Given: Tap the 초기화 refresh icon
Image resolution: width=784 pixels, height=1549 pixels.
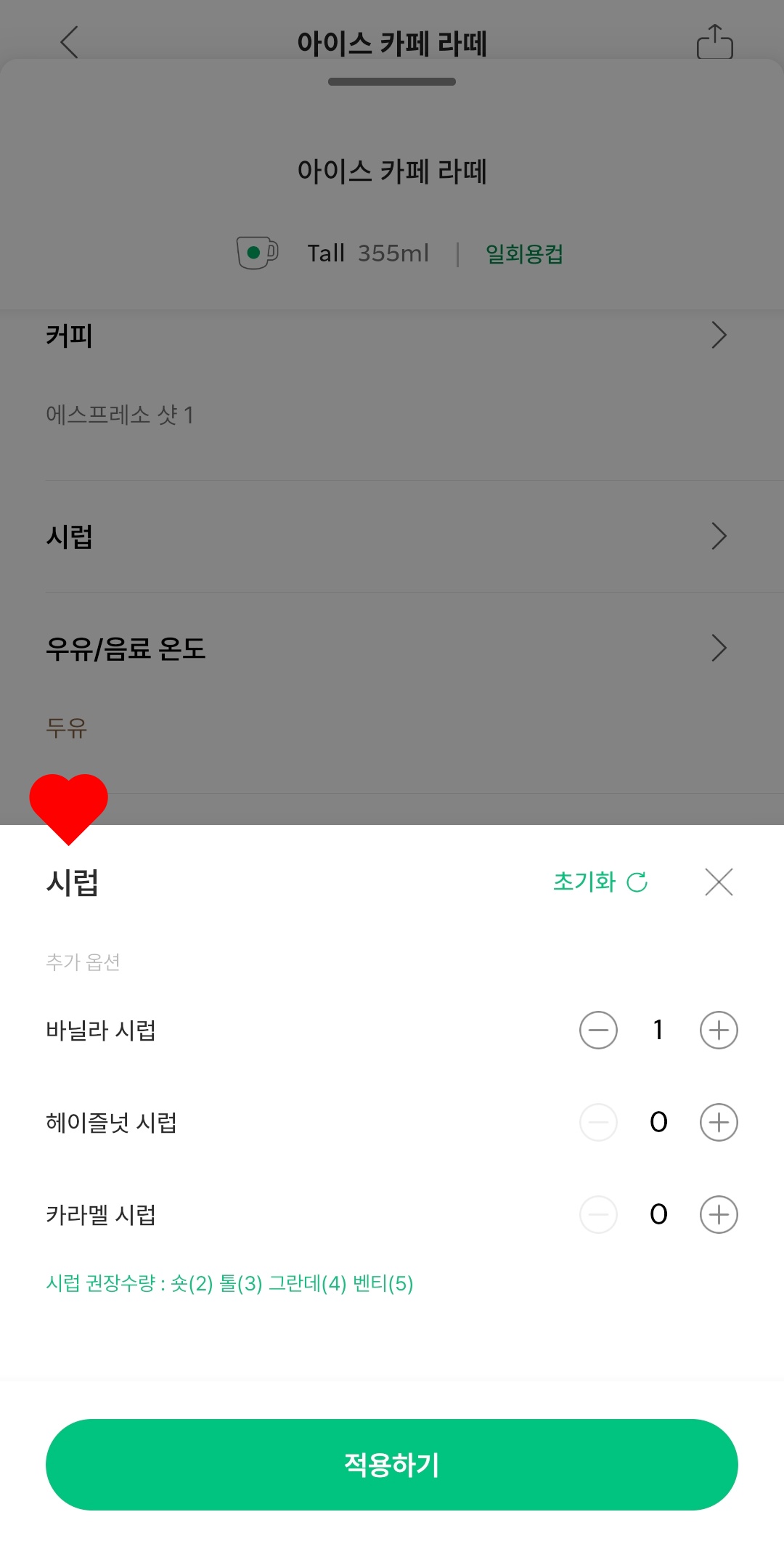Looking at the screenshot, I should [637, 883].
